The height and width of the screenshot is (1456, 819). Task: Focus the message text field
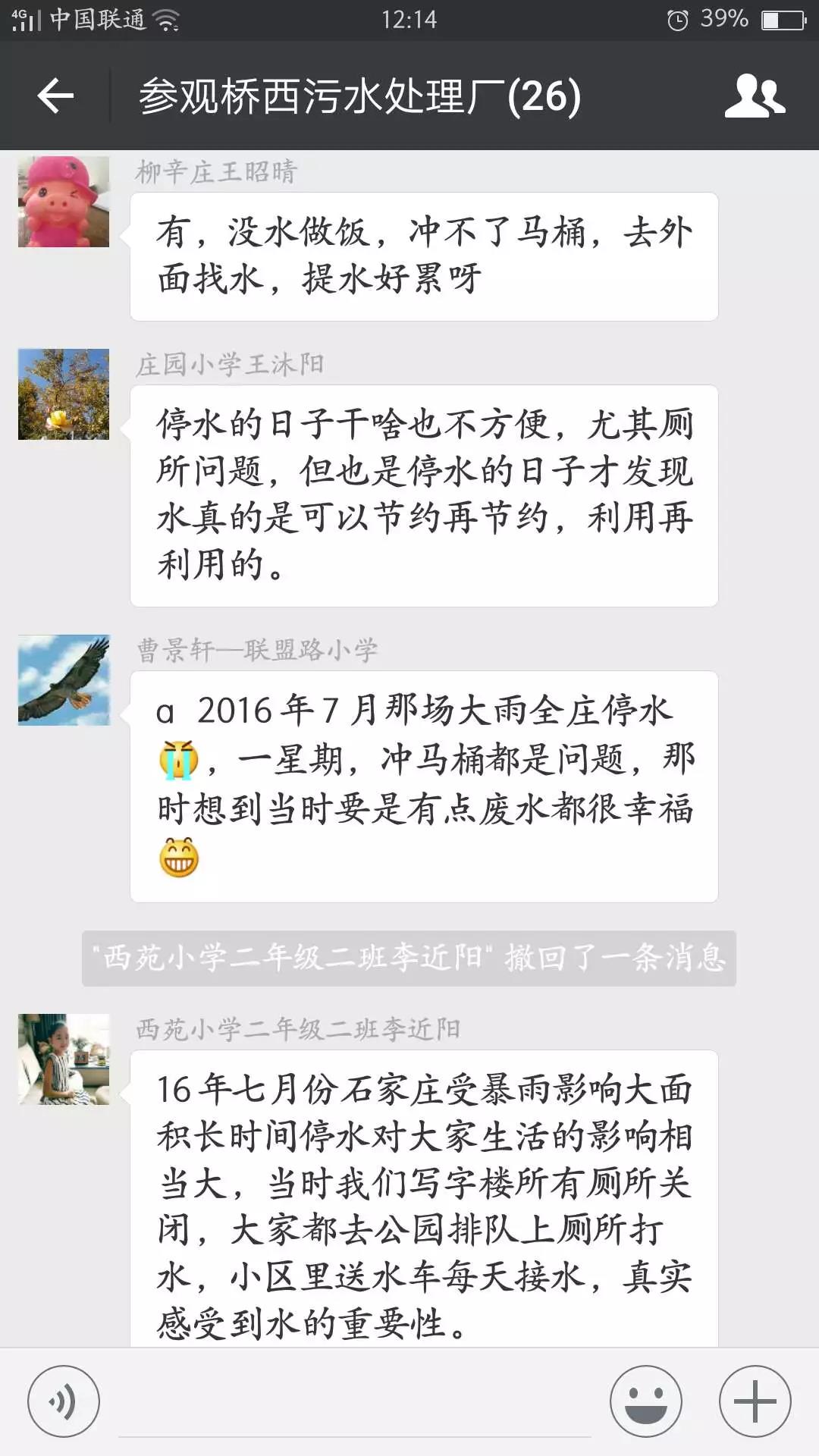point(355,1403)
